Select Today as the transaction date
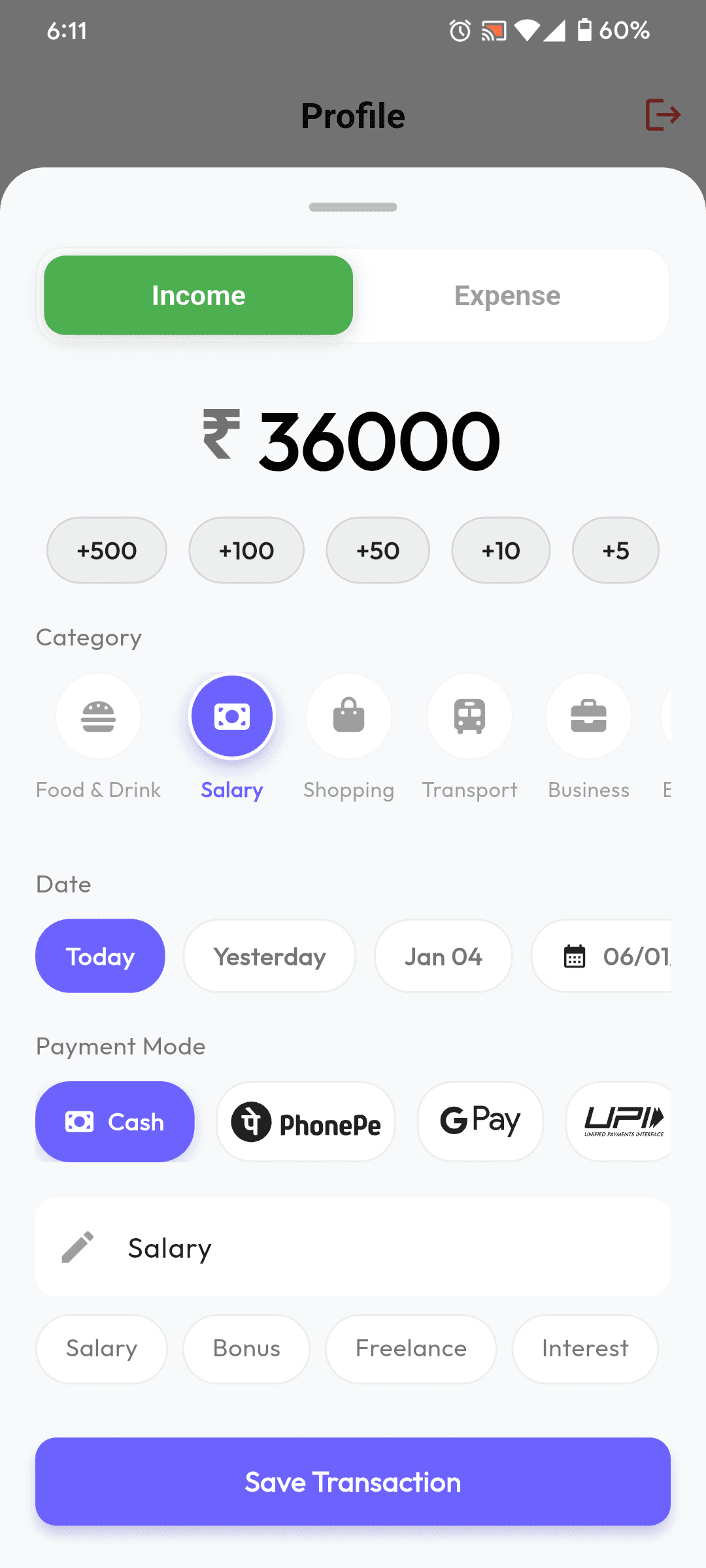 pos(99,956)
